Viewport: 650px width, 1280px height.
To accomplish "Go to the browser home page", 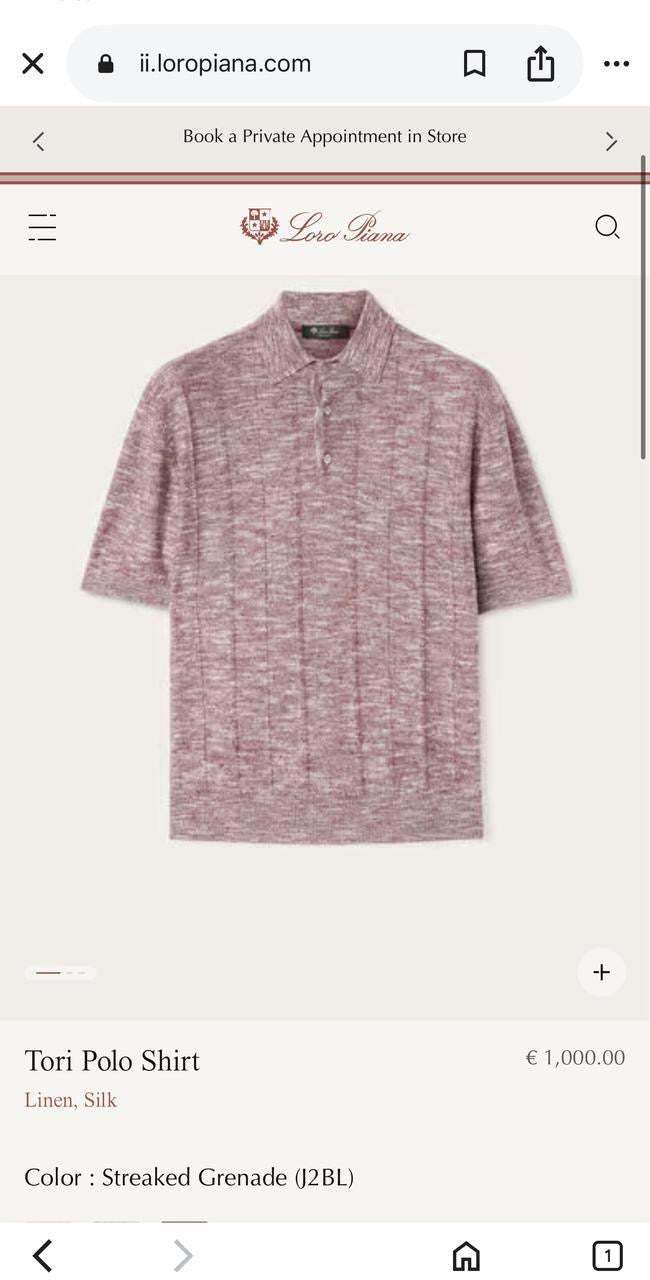I will [x=466, y=1255].
